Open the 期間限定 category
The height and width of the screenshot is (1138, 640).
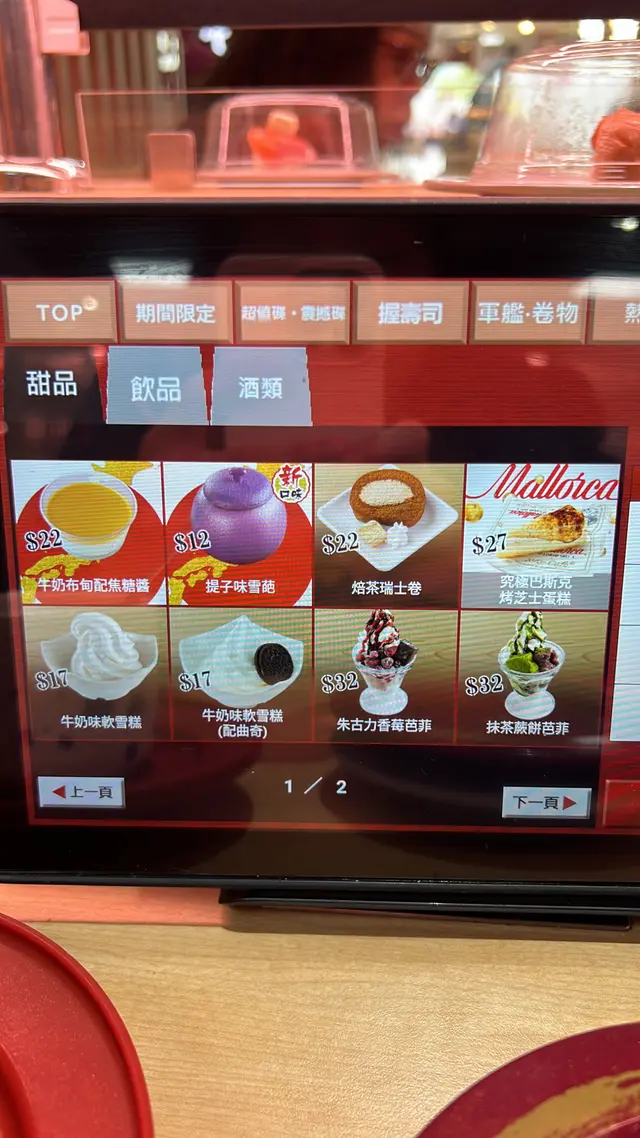click(176, 313)
